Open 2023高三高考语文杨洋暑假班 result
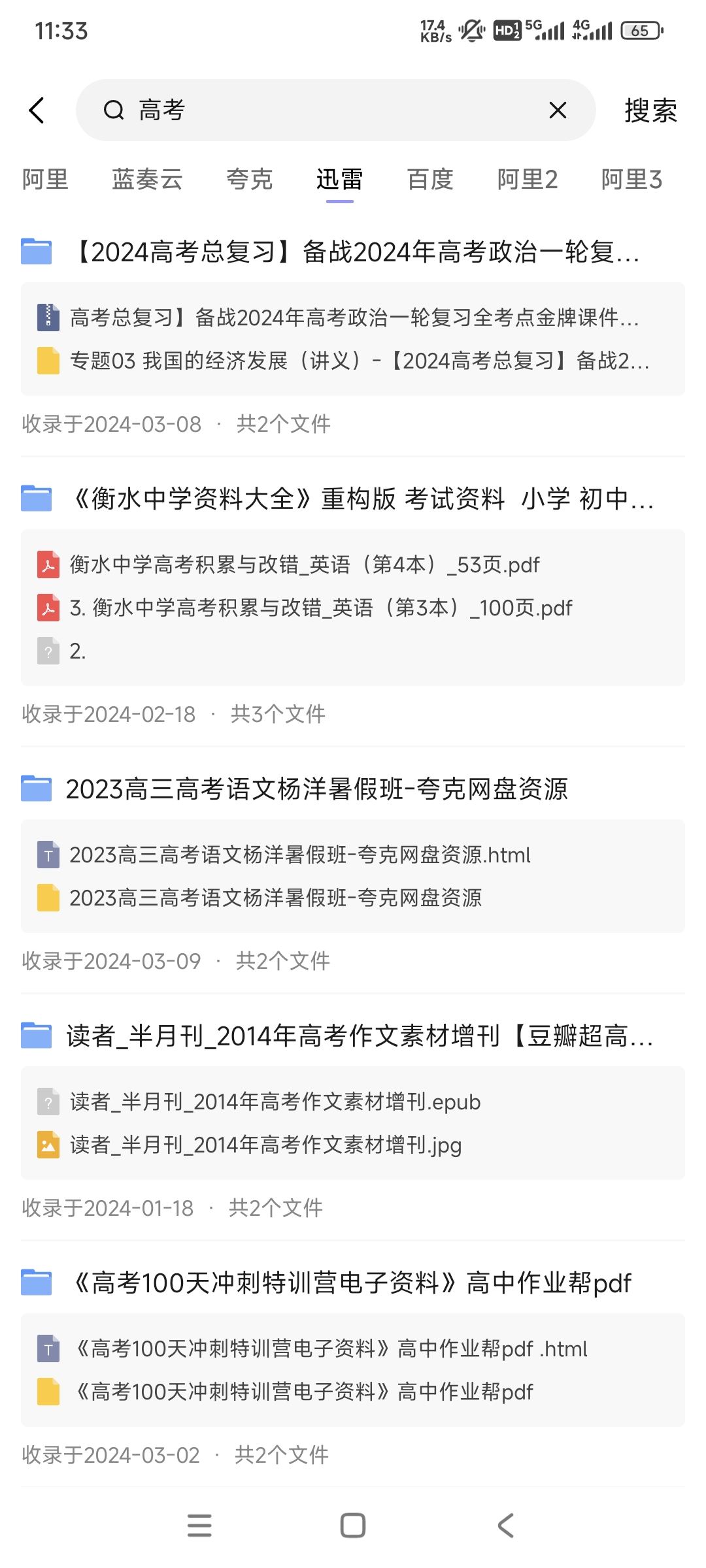The height and width of the screenshot is (1568, 706). 317,789
